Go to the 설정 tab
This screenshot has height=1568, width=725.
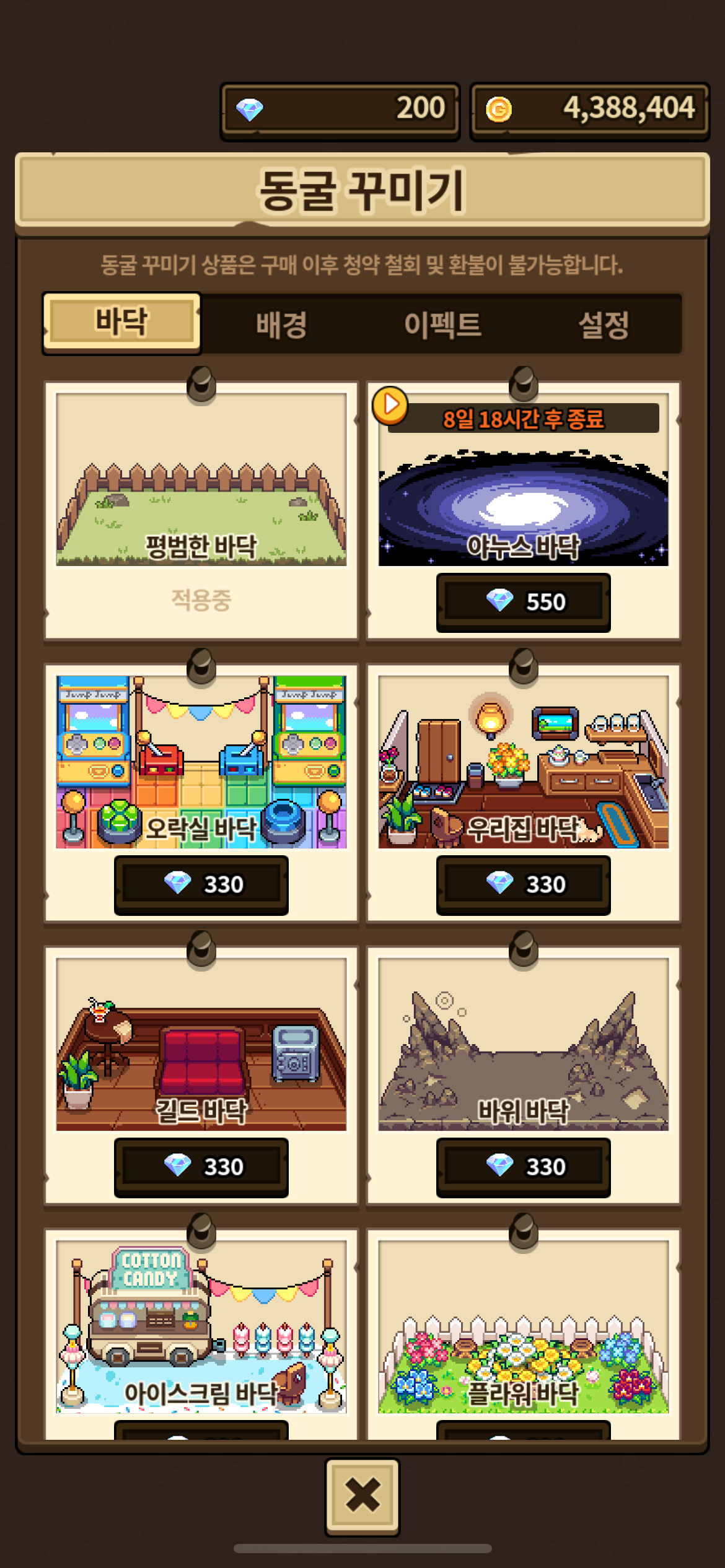(x=603, y=324)
